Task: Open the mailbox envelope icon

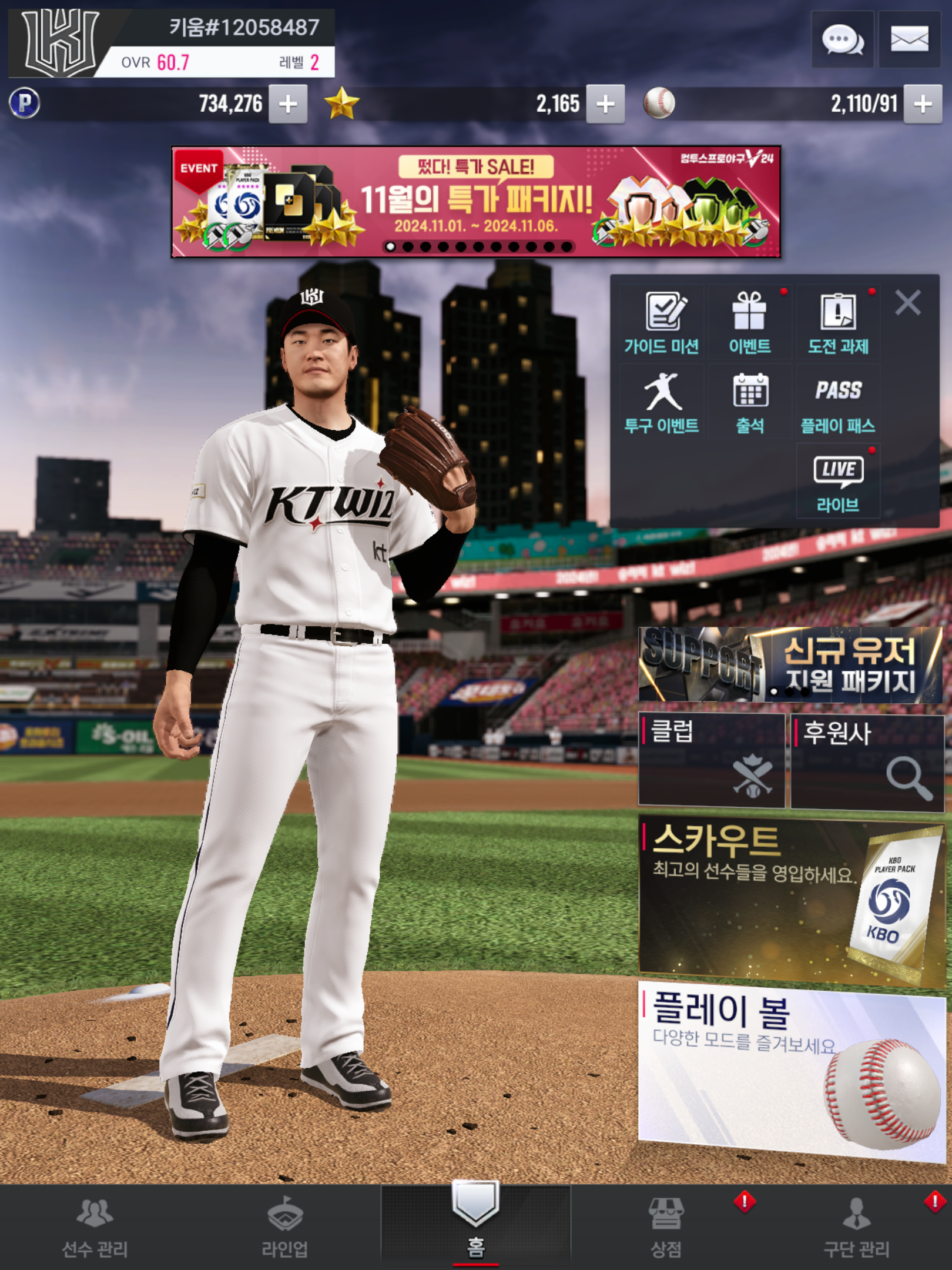Action: [x=909, y=40]
